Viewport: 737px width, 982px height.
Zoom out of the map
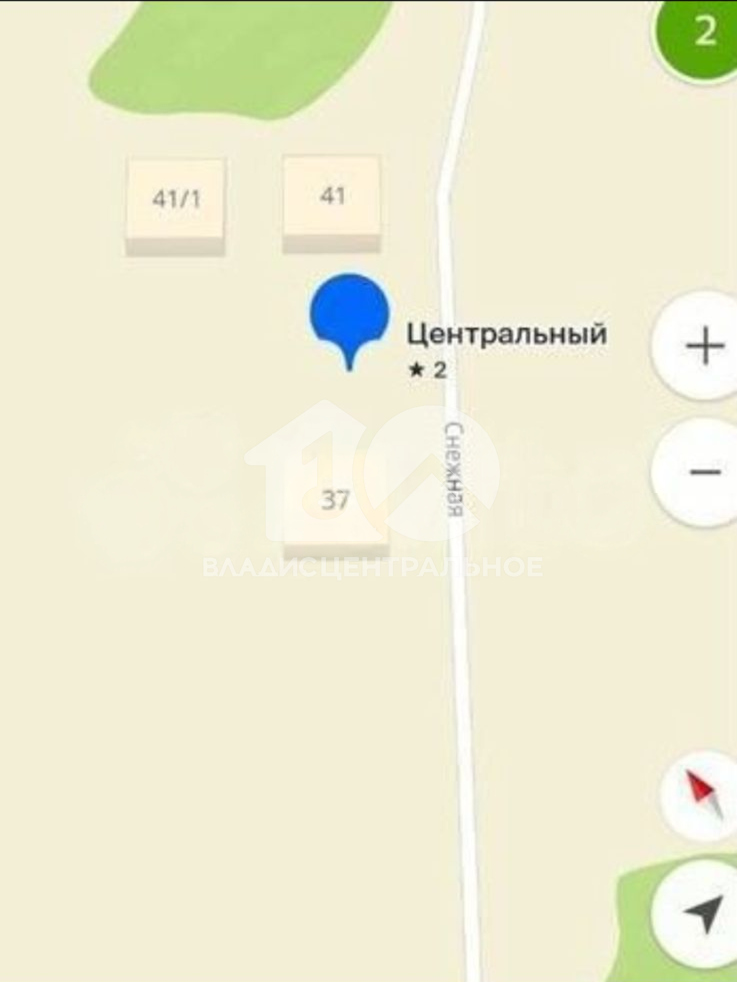(x=704, y=472)
